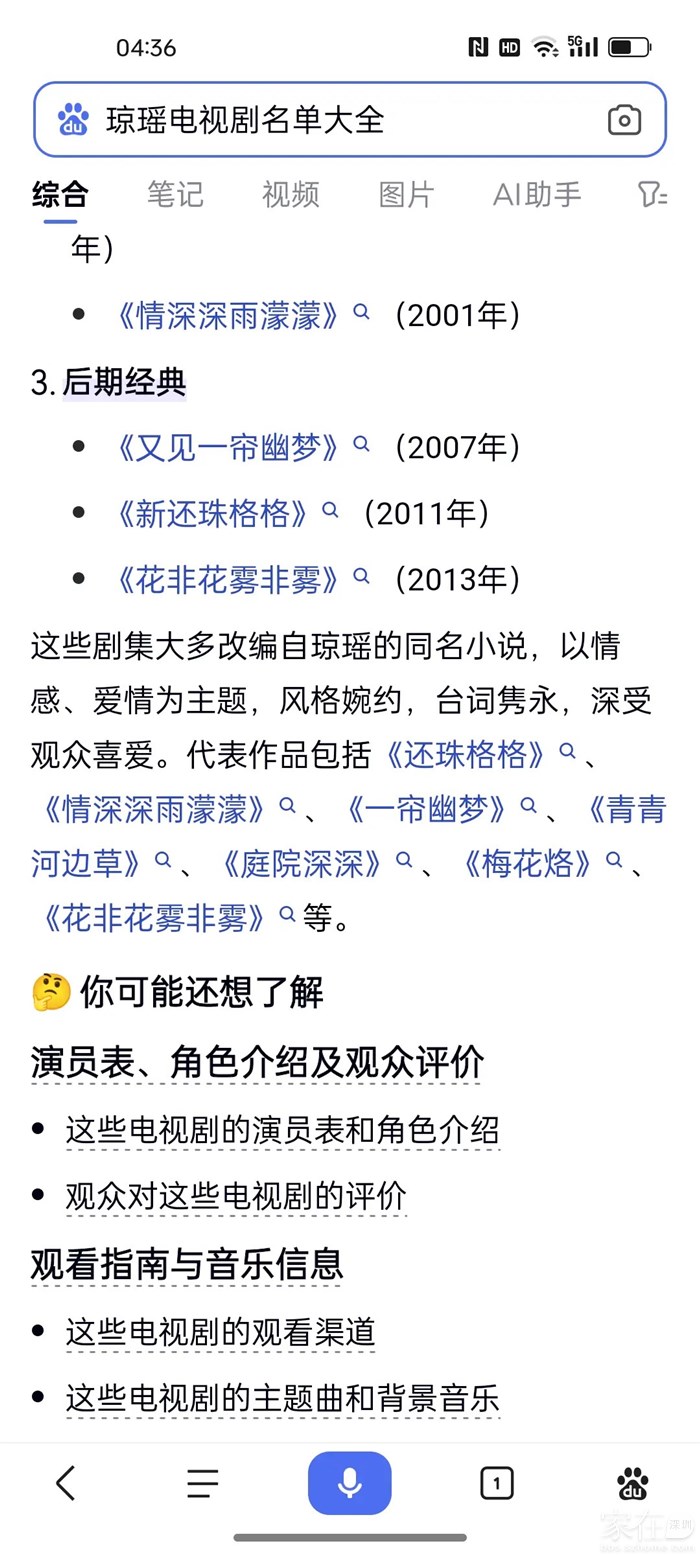
Task: Search 这些电视剧的演员表和角色介绍
Action: [x=282, y=1131]
